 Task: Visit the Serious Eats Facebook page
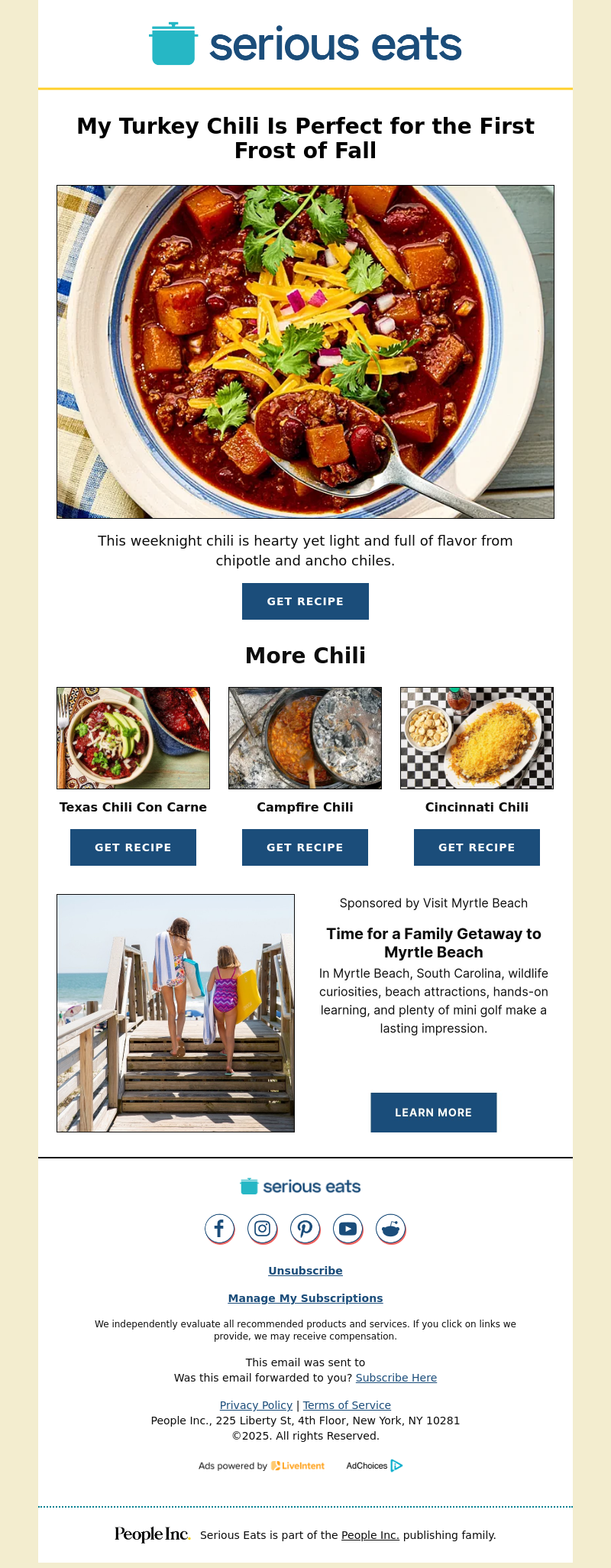(219, 1229)
